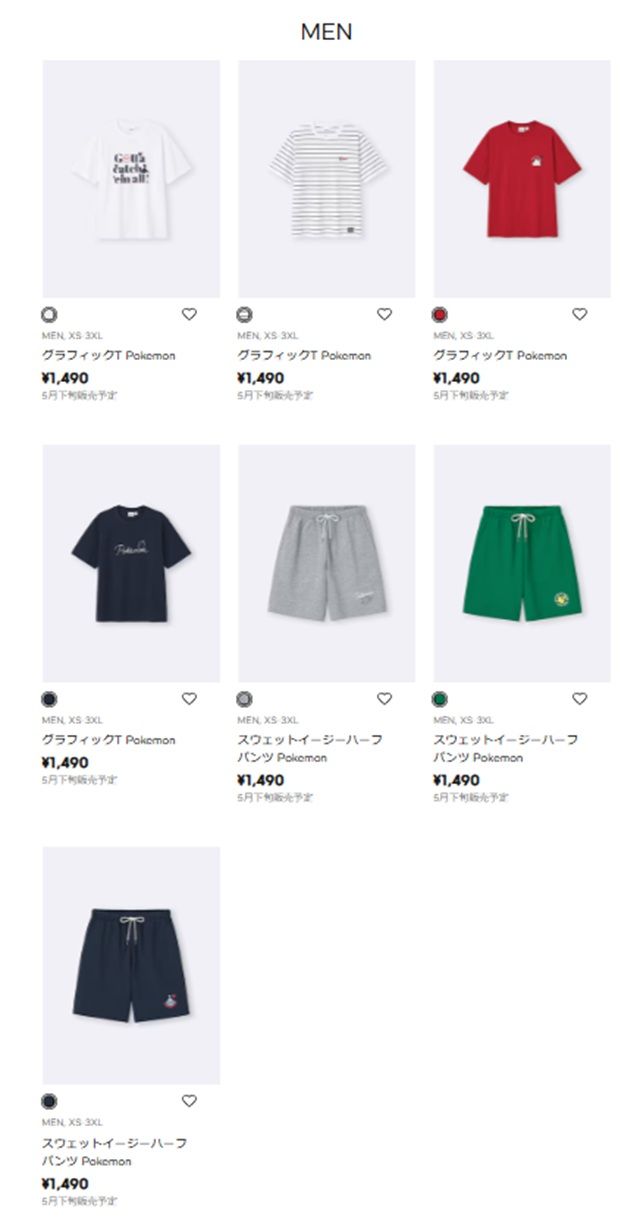Save the navy sweat shorts to favorites
The width and height of the screenshot is (640, 1227).
click(189, 1101)
